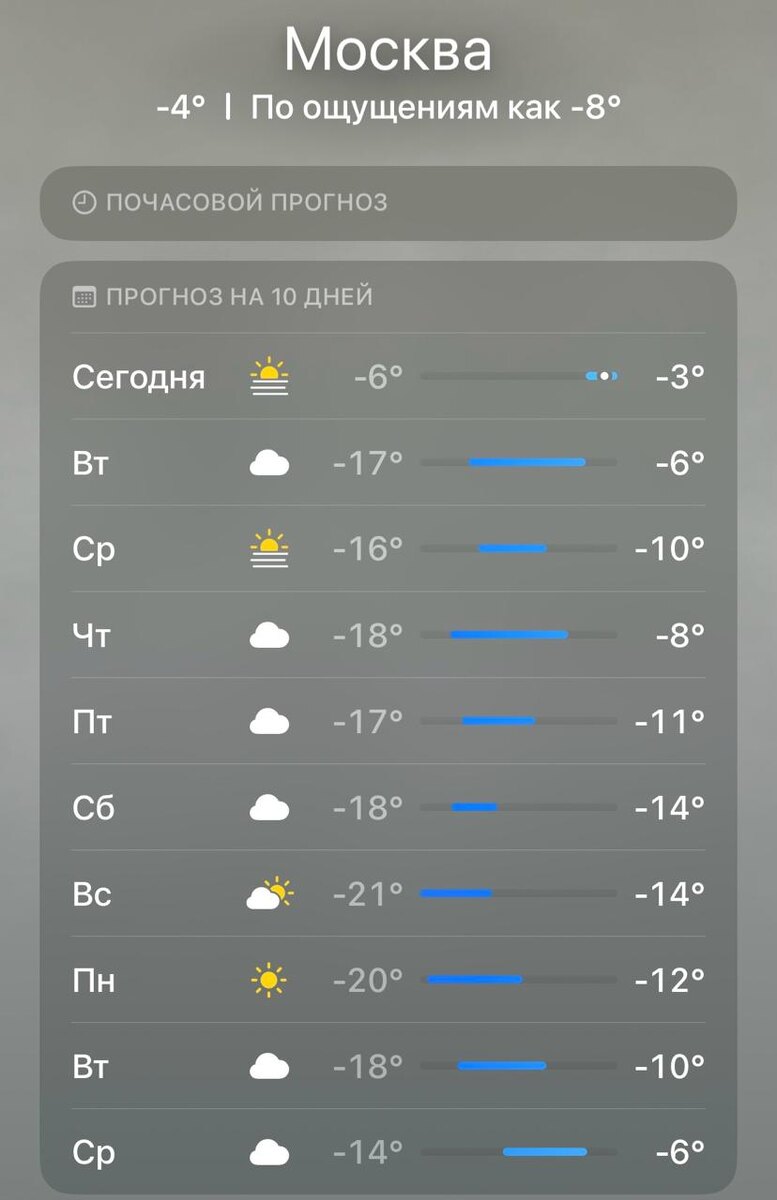Select the cloud icon on last Ср row
Image resolution: width=777 pixels, height=1200 pixels.
(268, 1152)
